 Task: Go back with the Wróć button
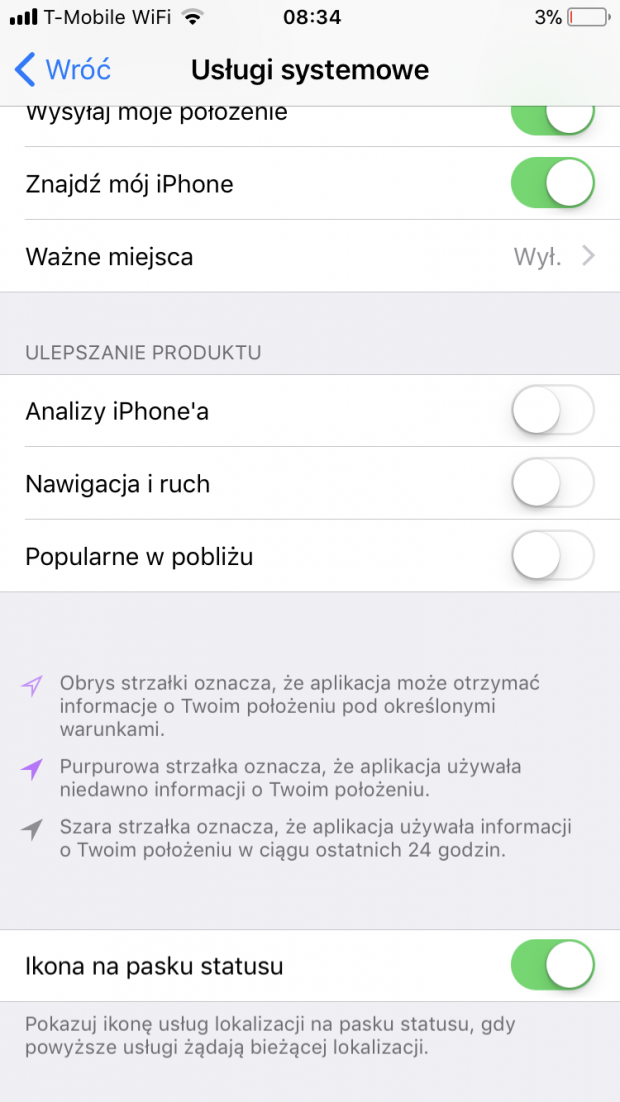pos(62,70)
